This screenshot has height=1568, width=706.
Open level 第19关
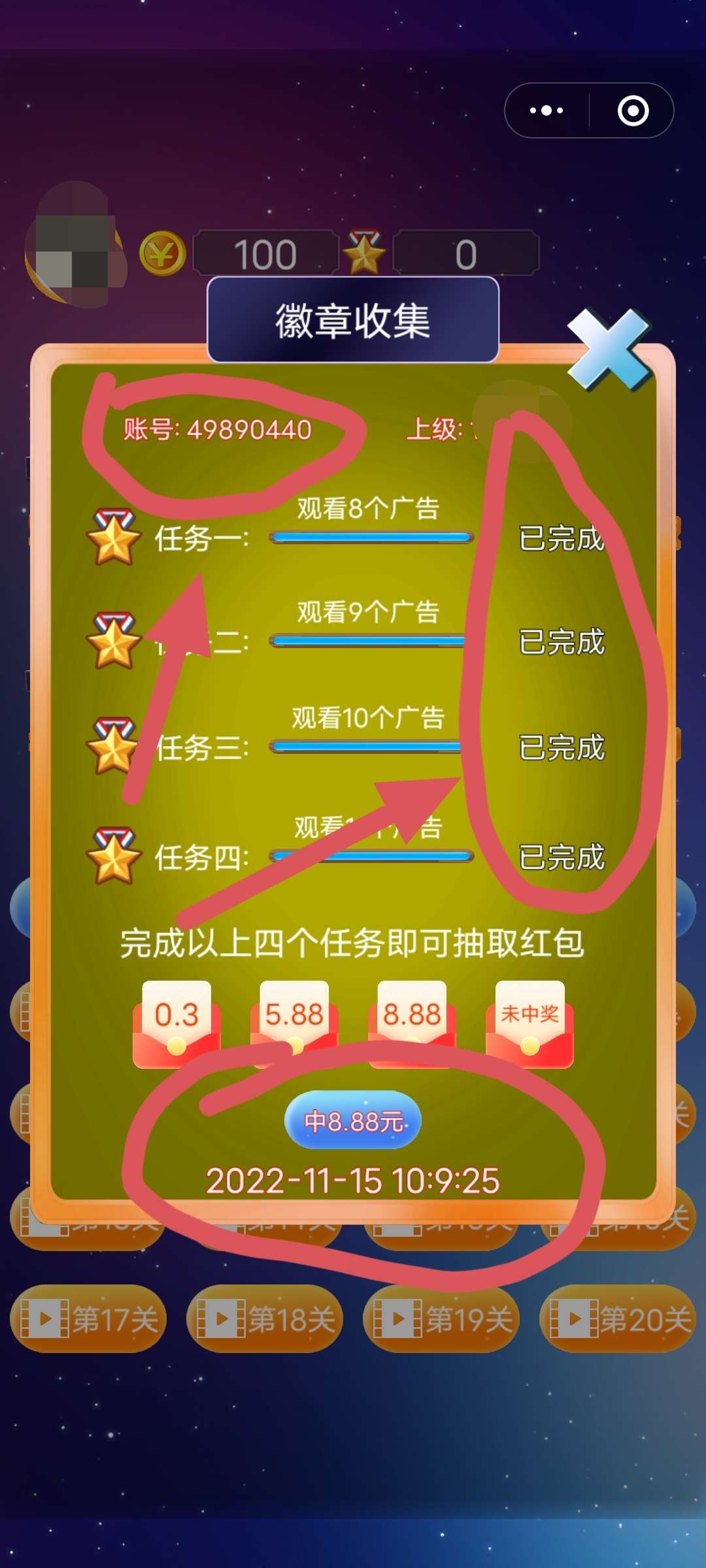point(441,1319)
